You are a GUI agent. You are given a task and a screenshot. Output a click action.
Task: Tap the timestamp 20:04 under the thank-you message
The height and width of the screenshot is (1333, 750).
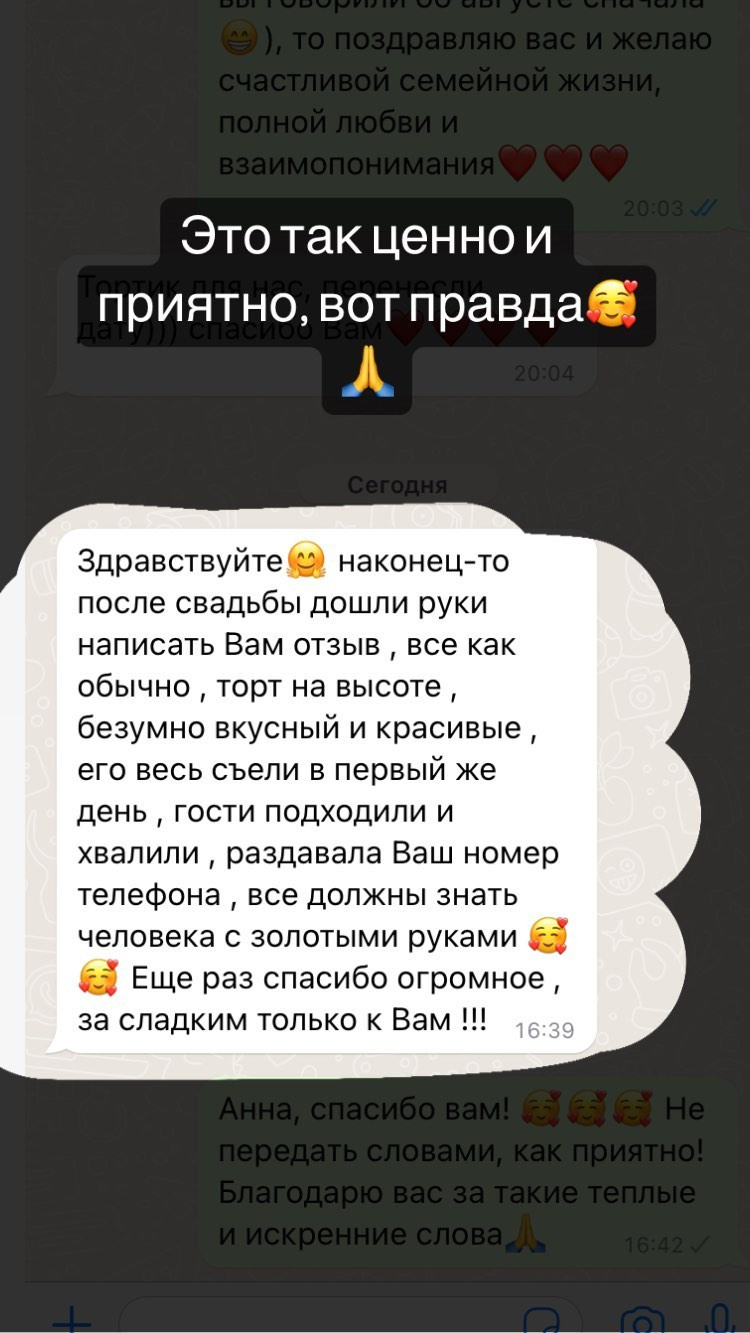(540, 373)
